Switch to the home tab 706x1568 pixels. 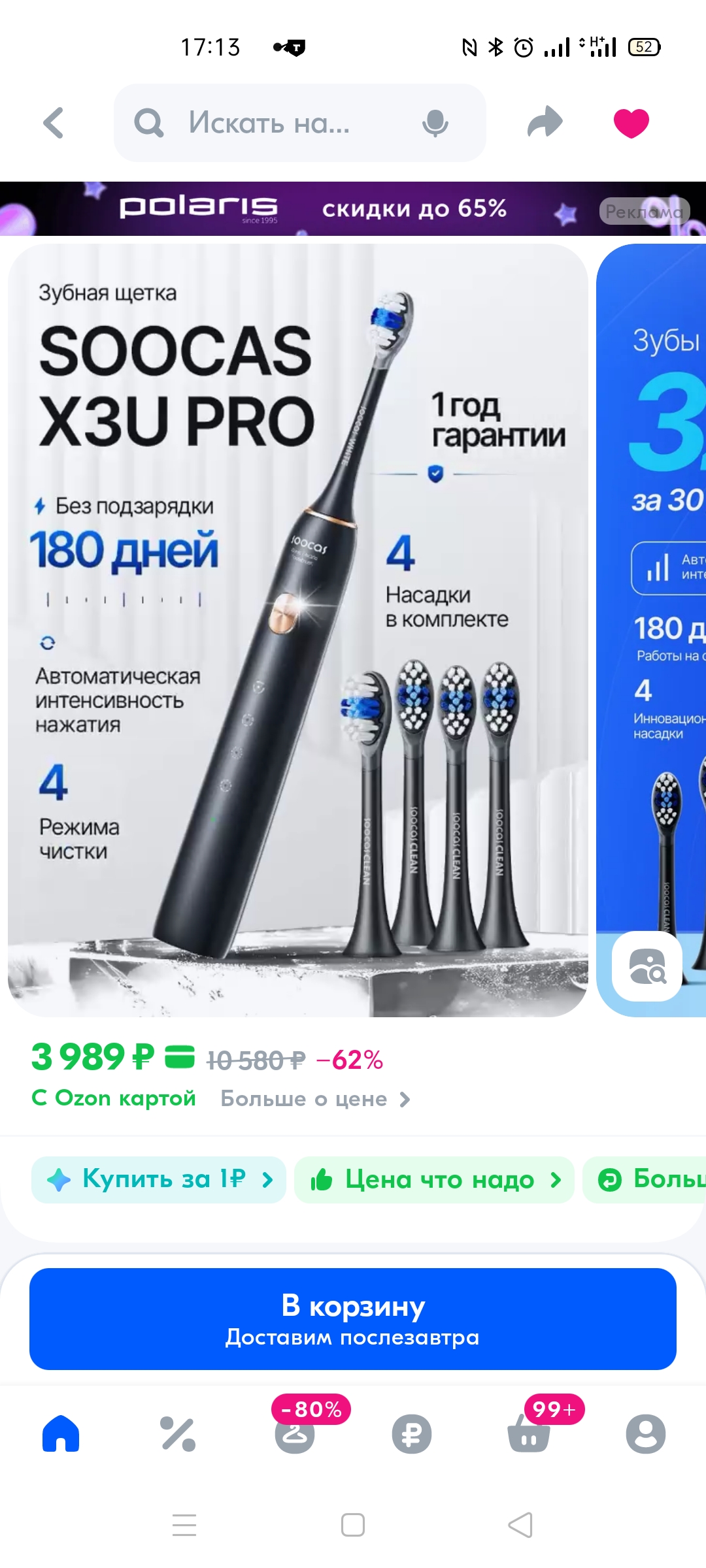coord(60,1434)
